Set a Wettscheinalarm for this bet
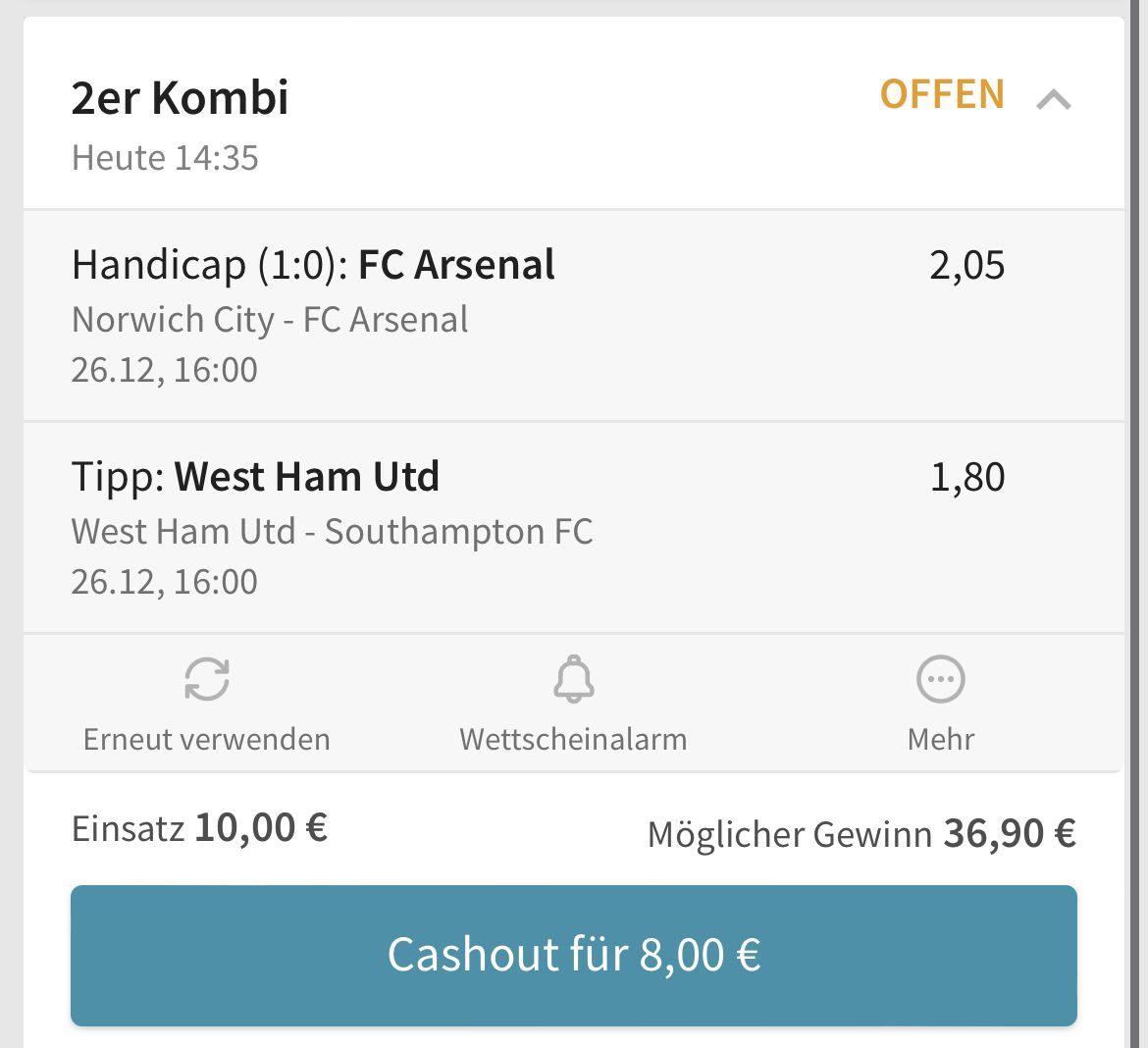This screenshot has width=1148, height=1048. click(573, 702)
